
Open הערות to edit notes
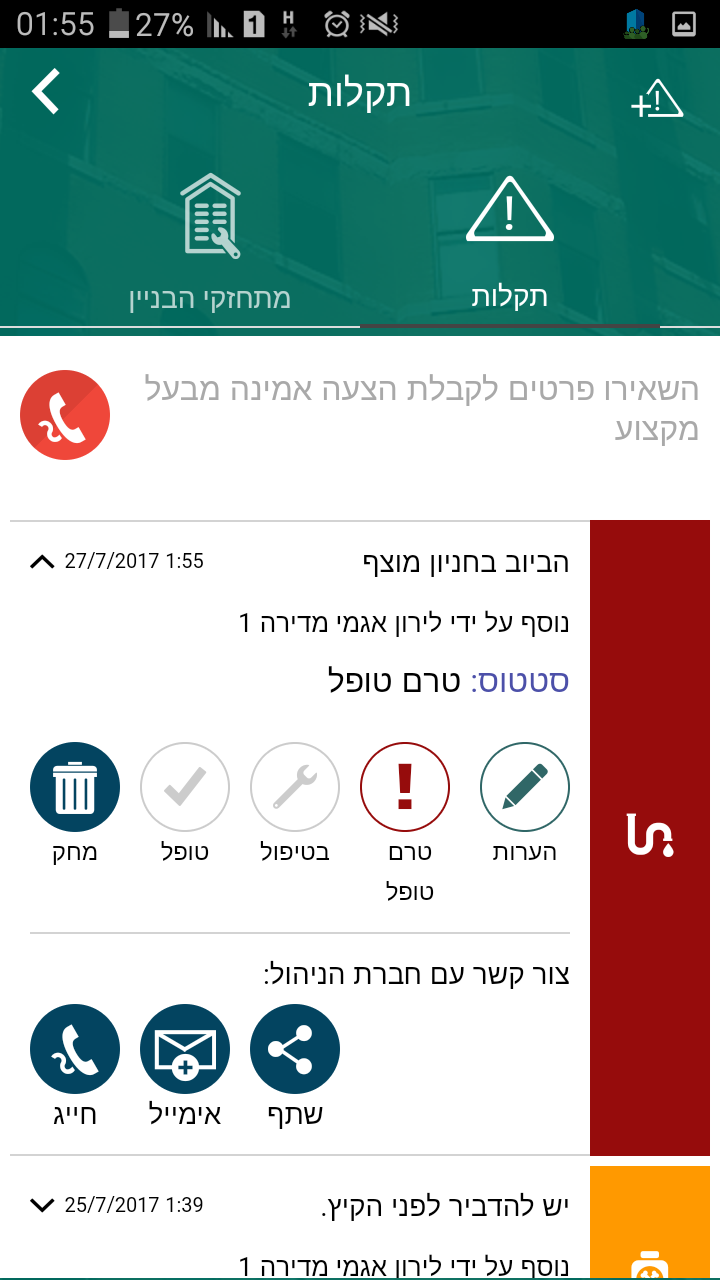pos(525,787)
